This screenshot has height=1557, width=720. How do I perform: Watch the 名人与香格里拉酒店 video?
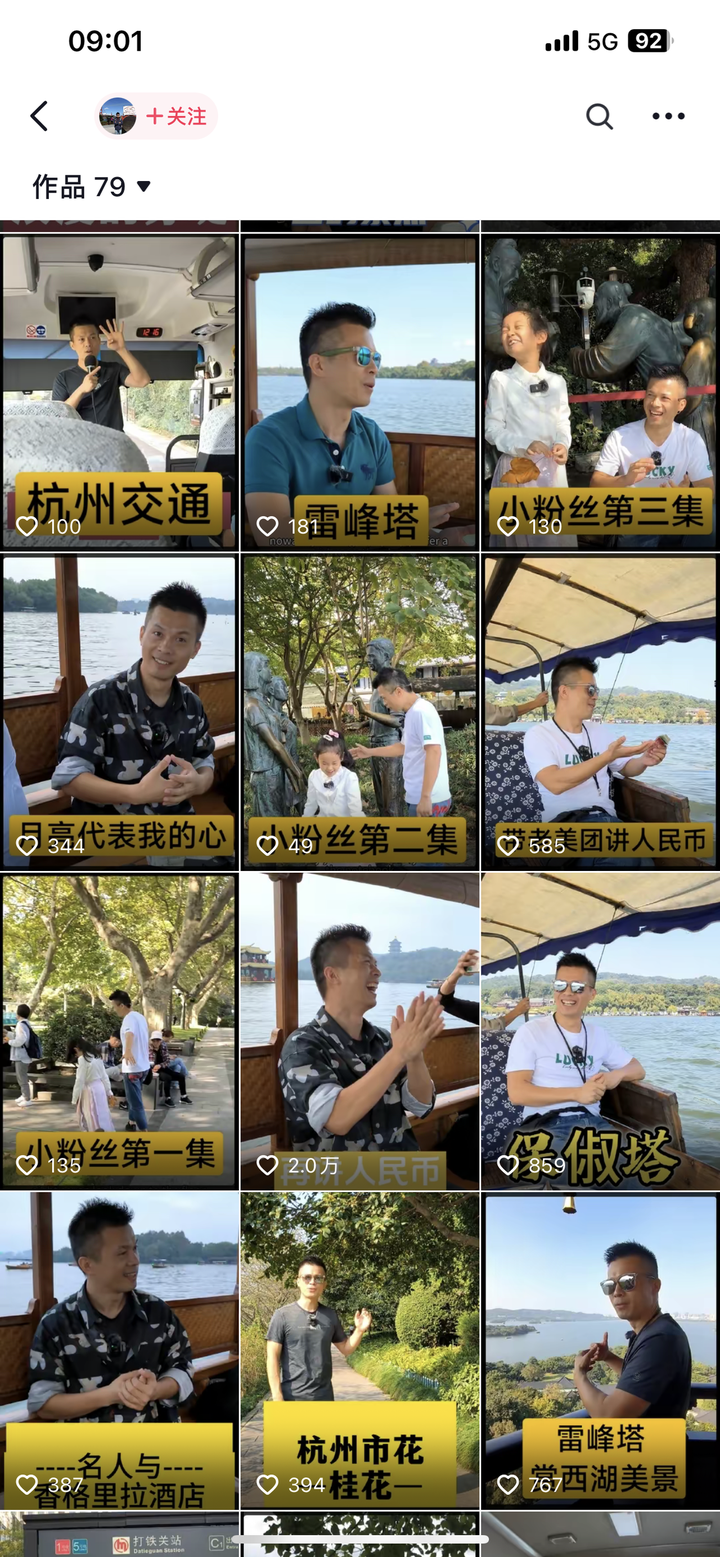119,1350
